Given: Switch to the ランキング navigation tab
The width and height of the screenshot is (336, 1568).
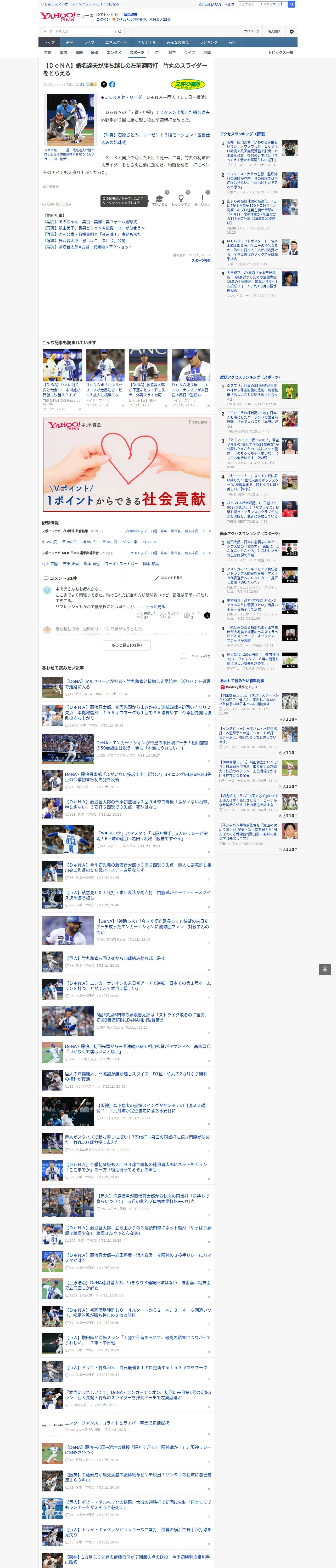Looking at the screenshot, I should [x=209, y=43].
